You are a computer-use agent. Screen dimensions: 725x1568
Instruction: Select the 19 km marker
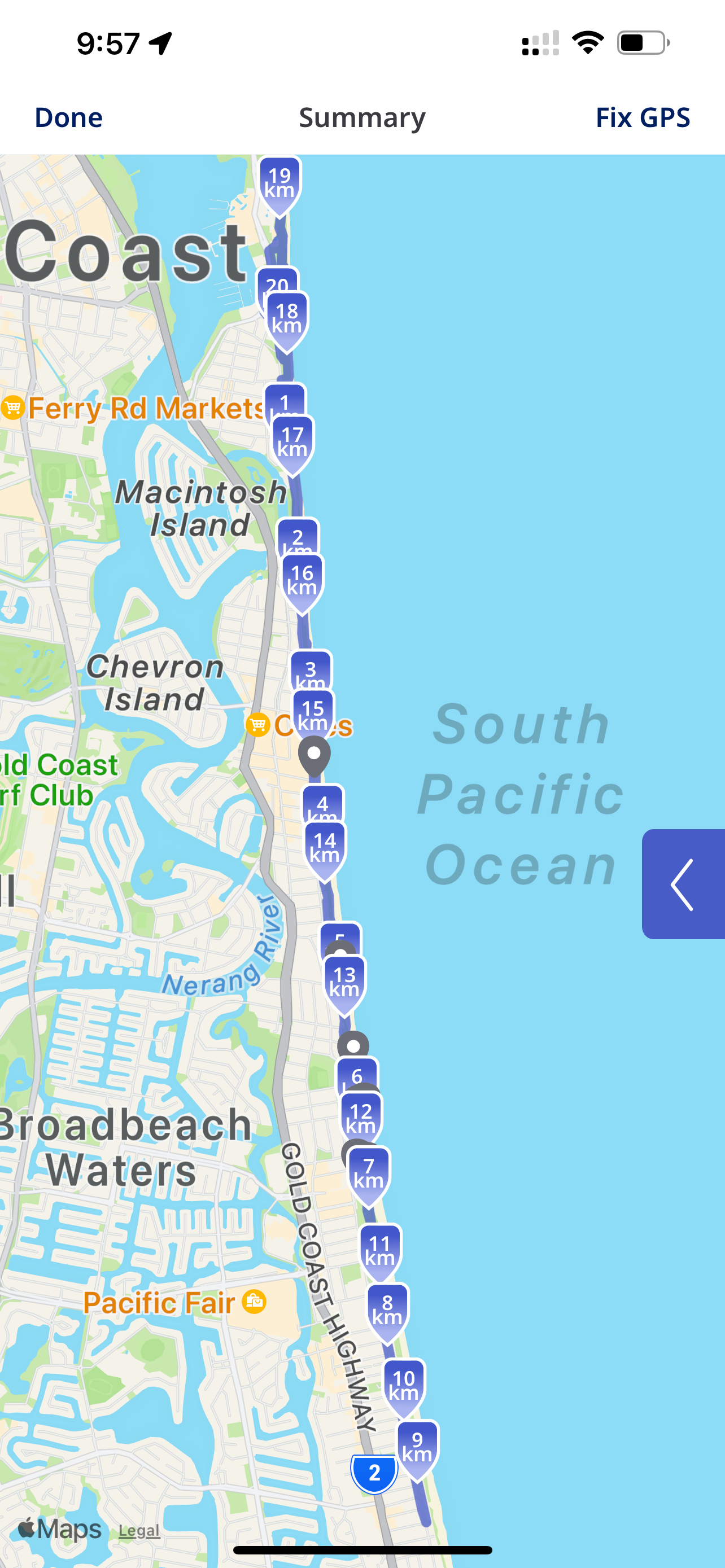[x=279, y=183]
